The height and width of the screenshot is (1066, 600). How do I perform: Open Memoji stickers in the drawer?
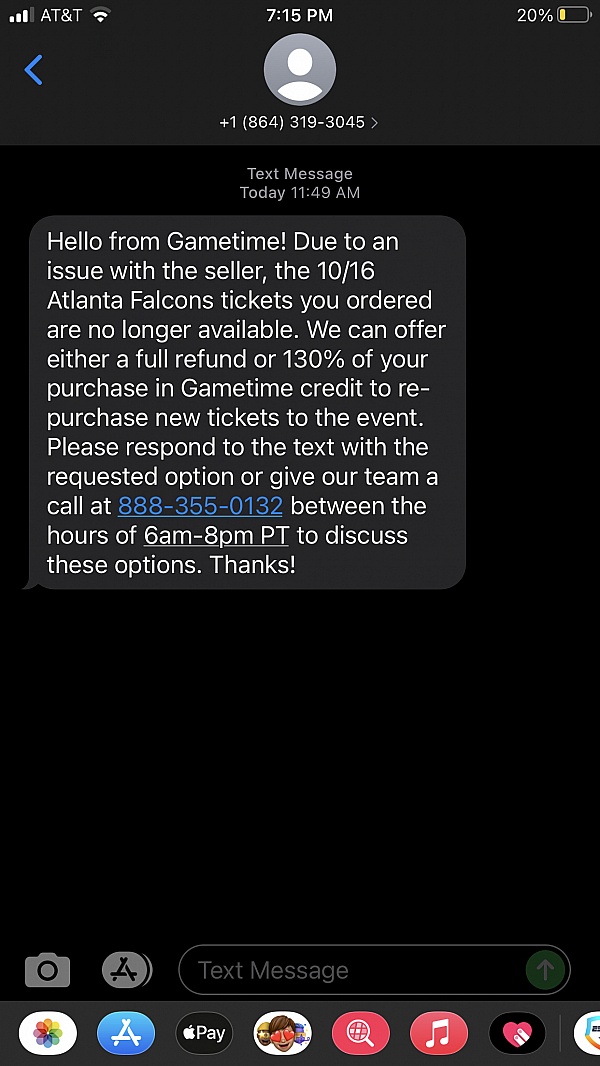tap(282, 1033)
